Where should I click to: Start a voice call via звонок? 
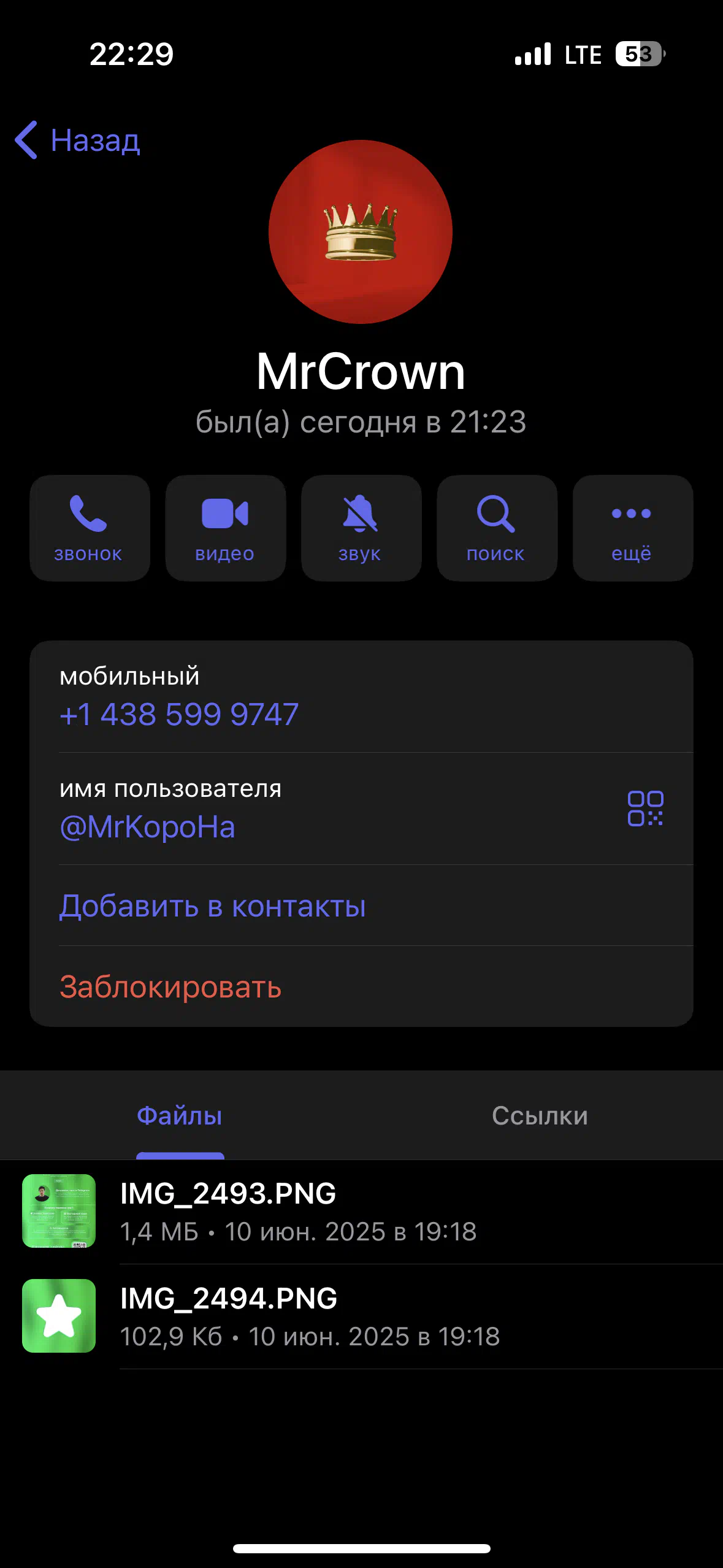pyautogui.click(x=90, y=528)
